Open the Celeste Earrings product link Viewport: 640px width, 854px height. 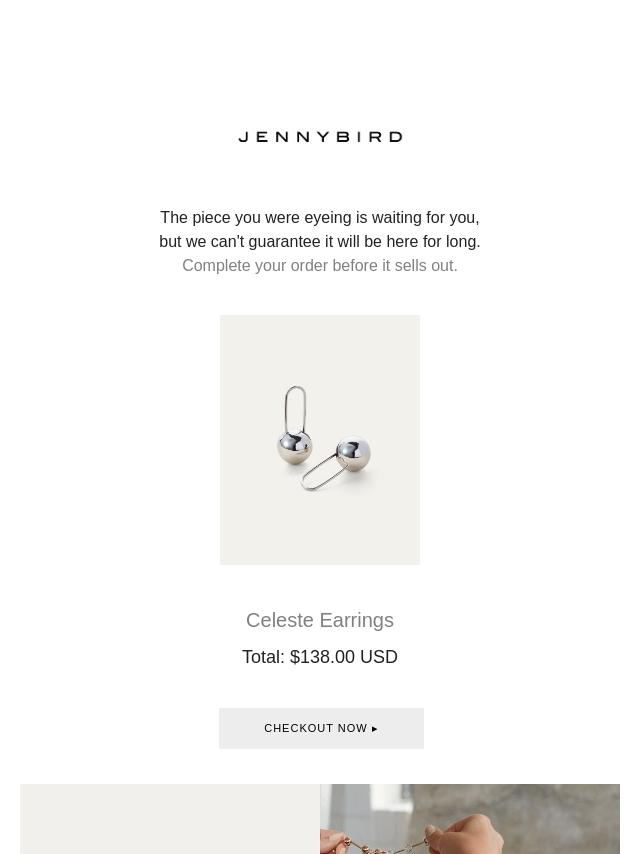coord(320,620)
